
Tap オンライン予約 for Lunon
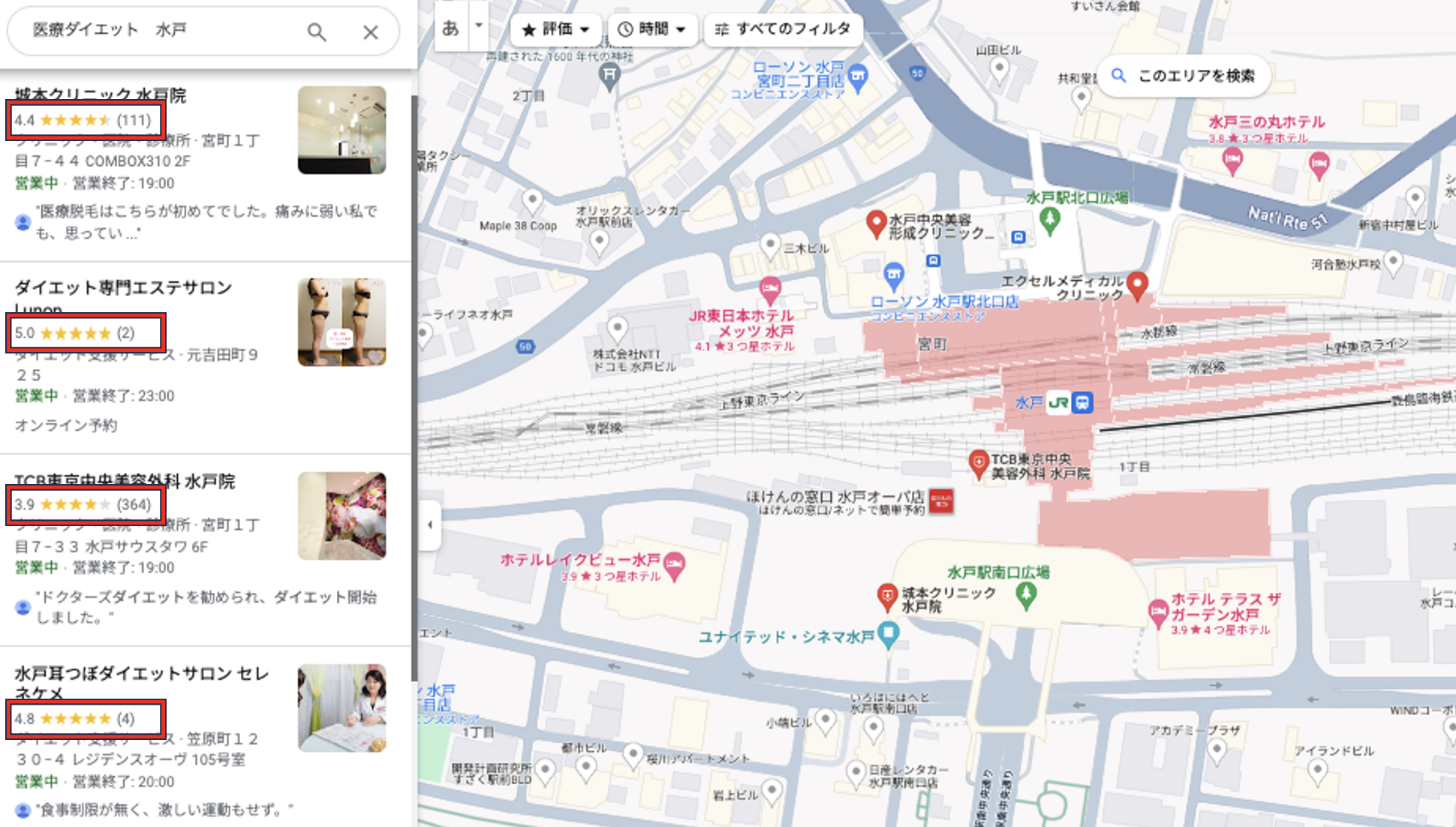click(66, 426)
